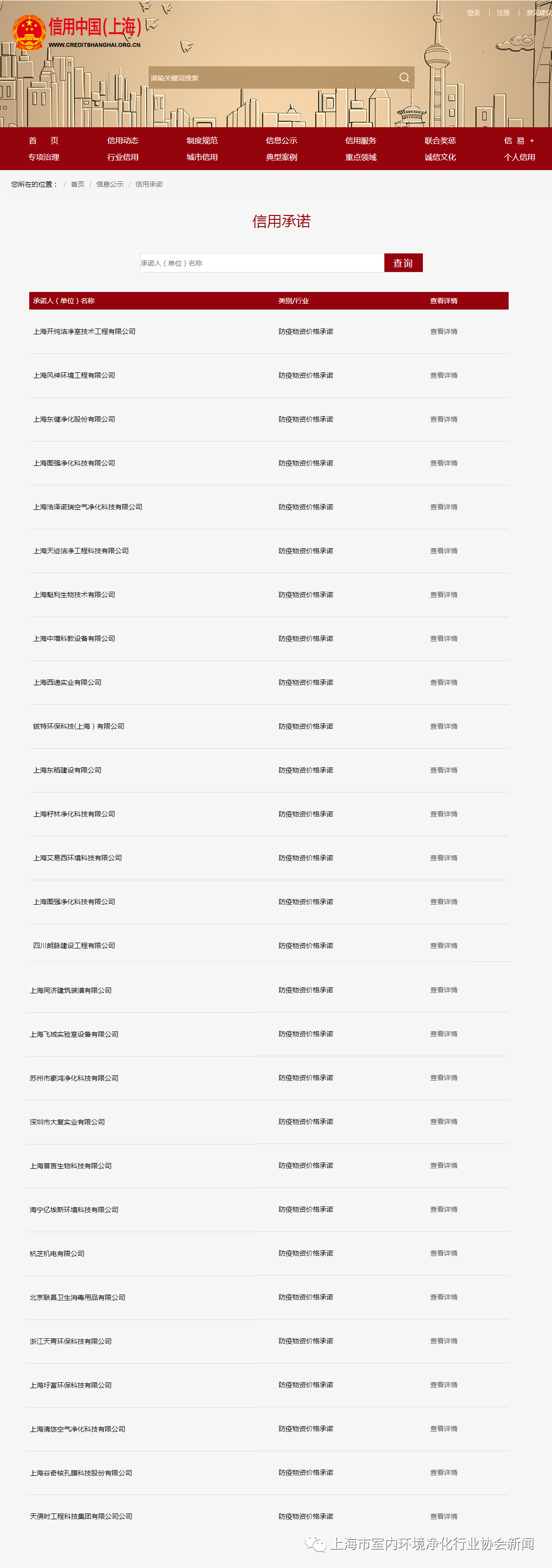552x1568 pixels.
Task: Open 联合奖惩 navigation item
Action: [440, 140]
